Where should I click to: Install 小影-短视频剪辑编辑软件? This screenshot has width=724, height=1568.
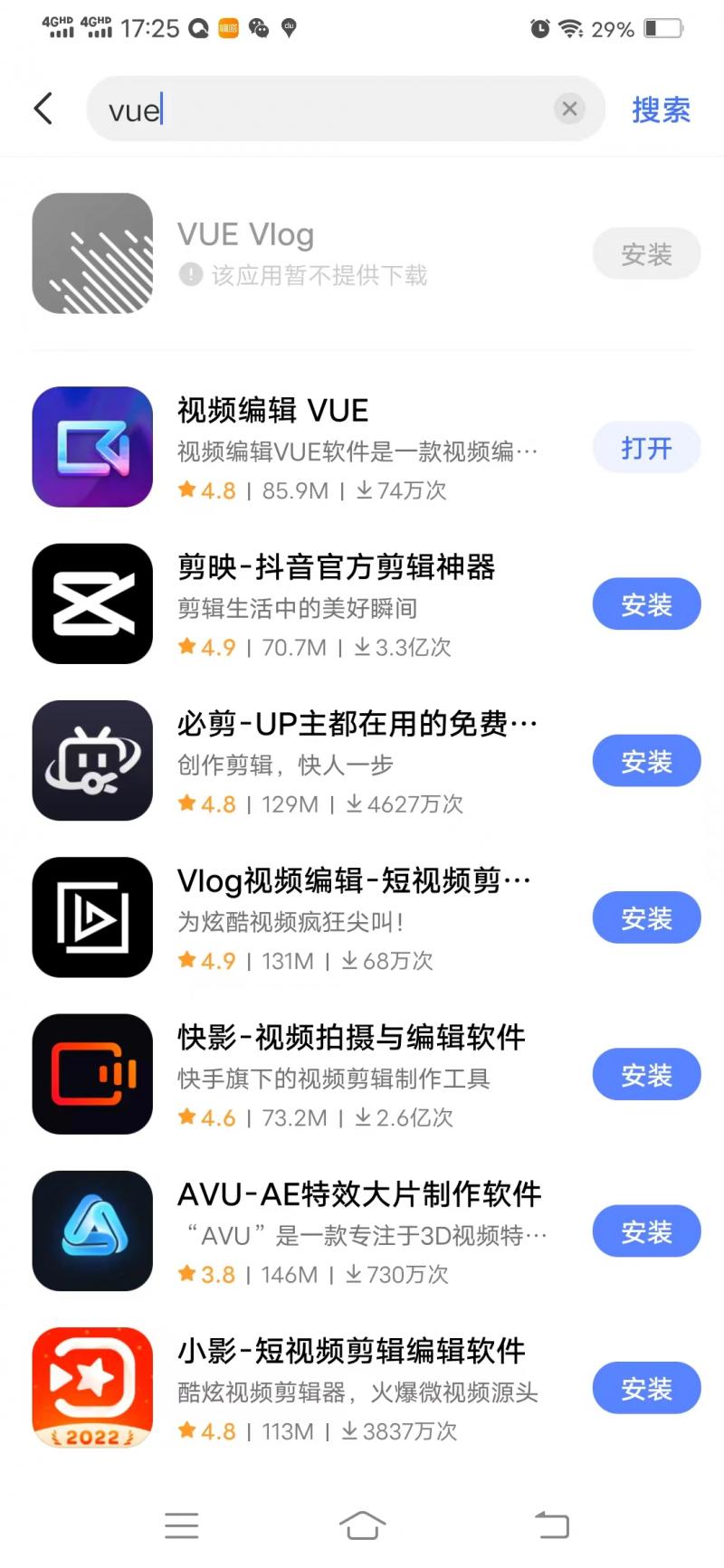point(646,1388)
